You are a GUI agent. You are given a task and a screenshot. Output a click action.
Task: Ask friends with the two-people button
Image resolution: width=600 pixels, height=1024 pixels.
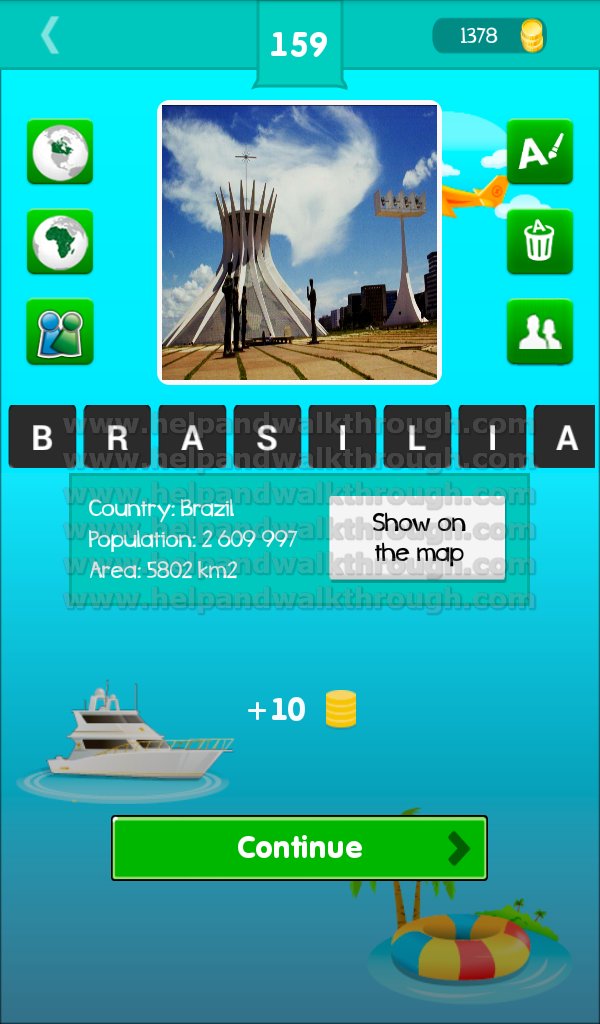[539, 331]
